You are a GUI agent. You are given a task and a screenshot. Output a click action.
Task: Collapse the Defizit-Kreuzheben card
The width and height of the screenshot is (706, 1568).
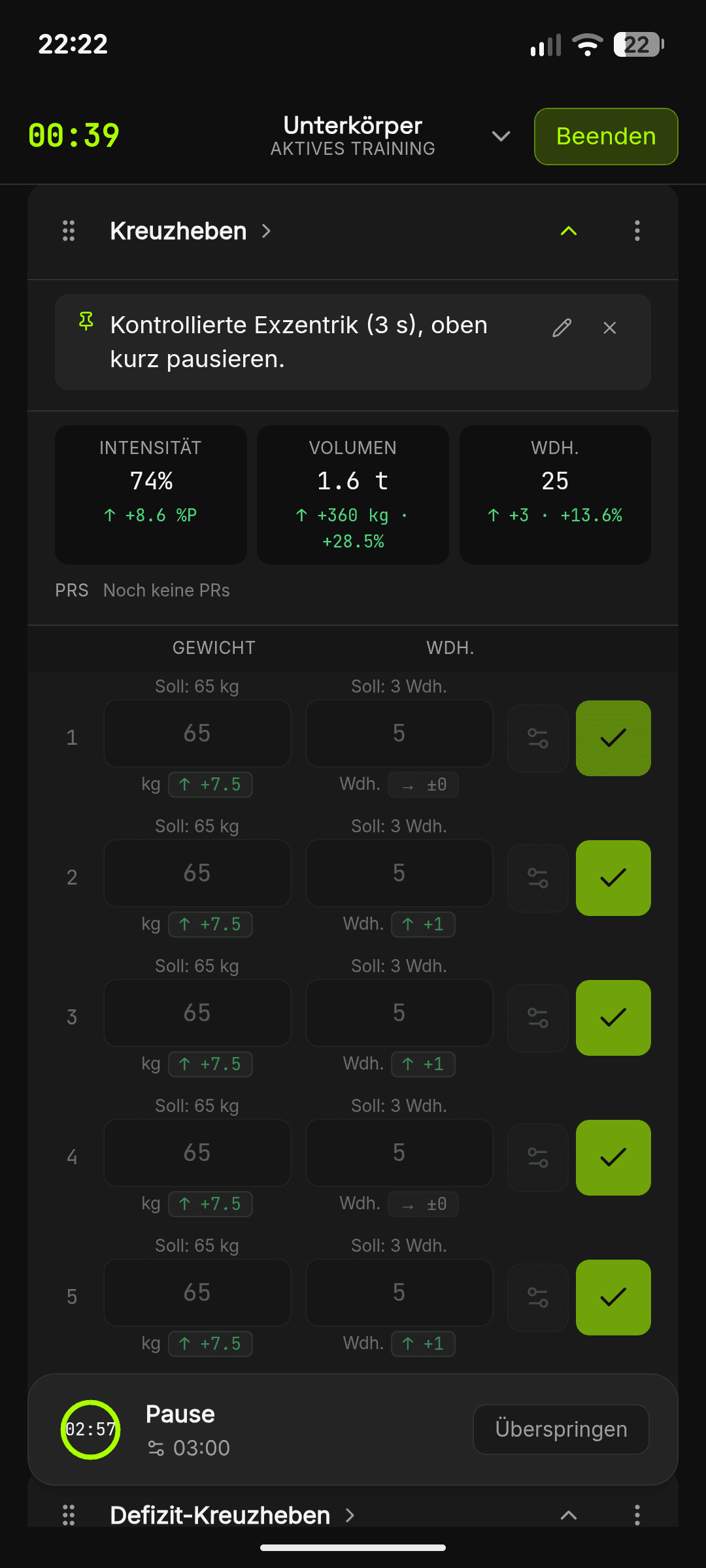569,1515
